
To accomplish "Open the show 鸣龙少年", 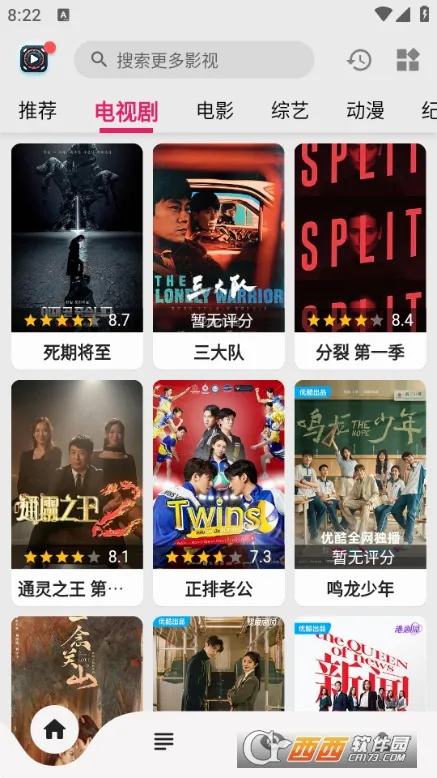I will point(360,493).
